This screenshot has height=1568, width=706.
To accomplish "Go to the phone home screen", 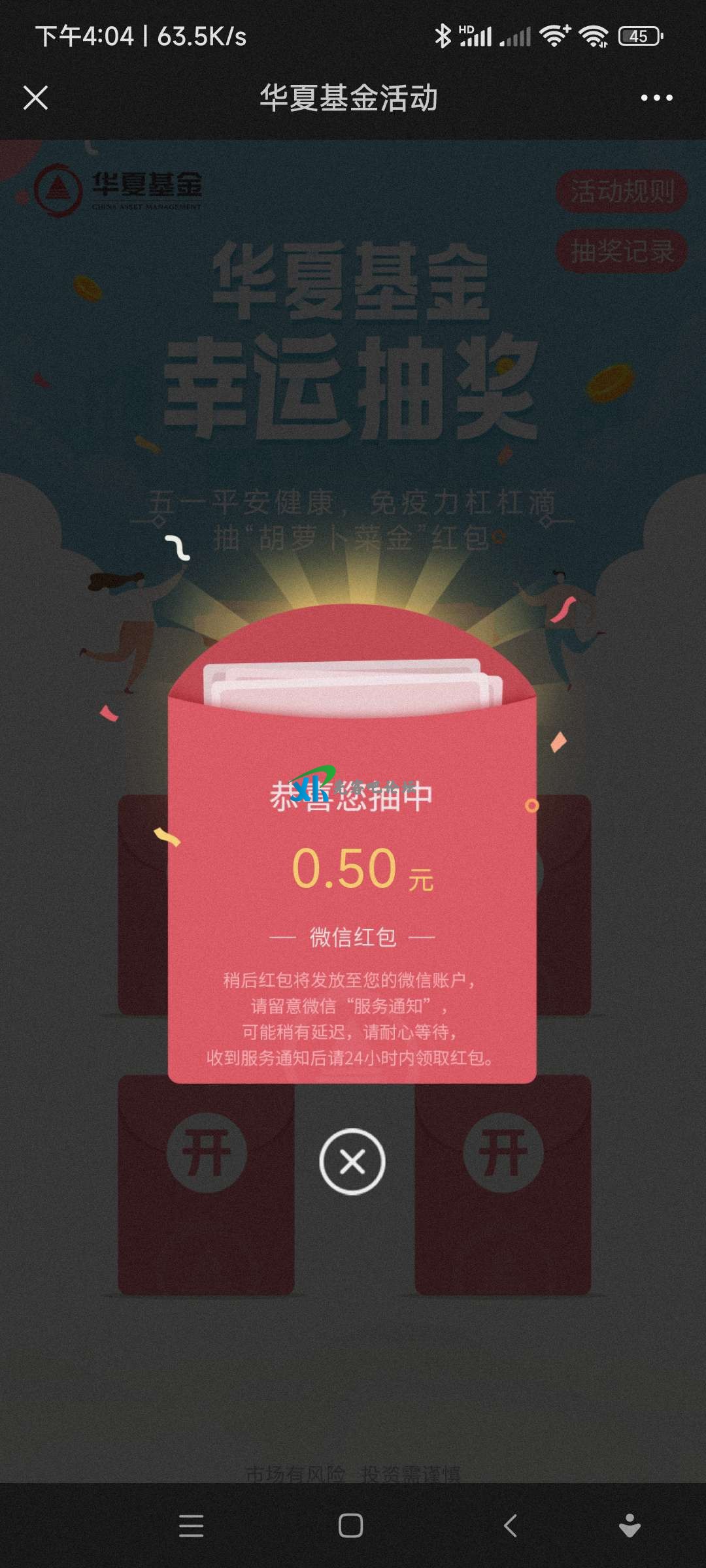I will (350, 1526).
